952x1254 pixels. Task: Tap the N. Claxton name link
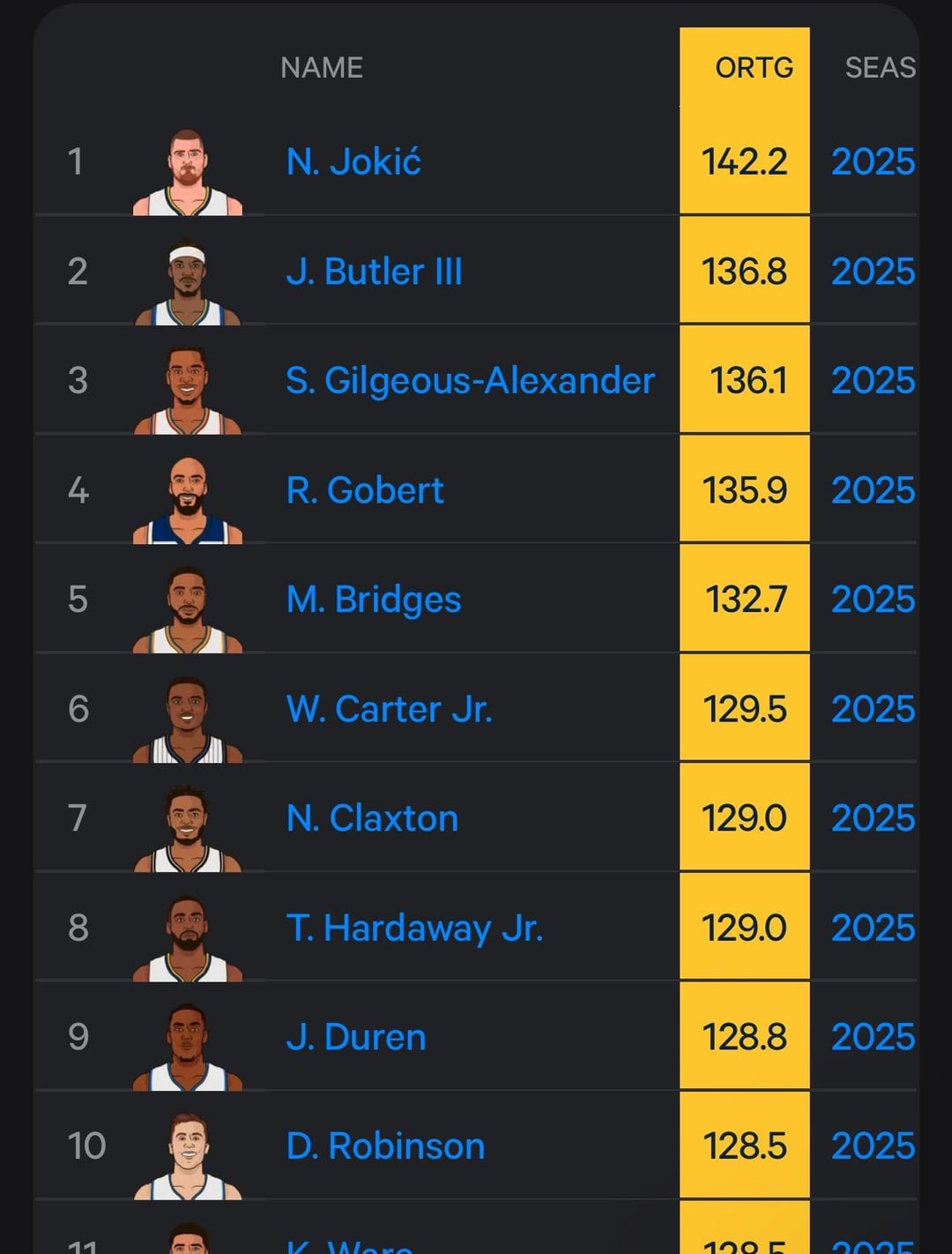[x=372, y=818]
